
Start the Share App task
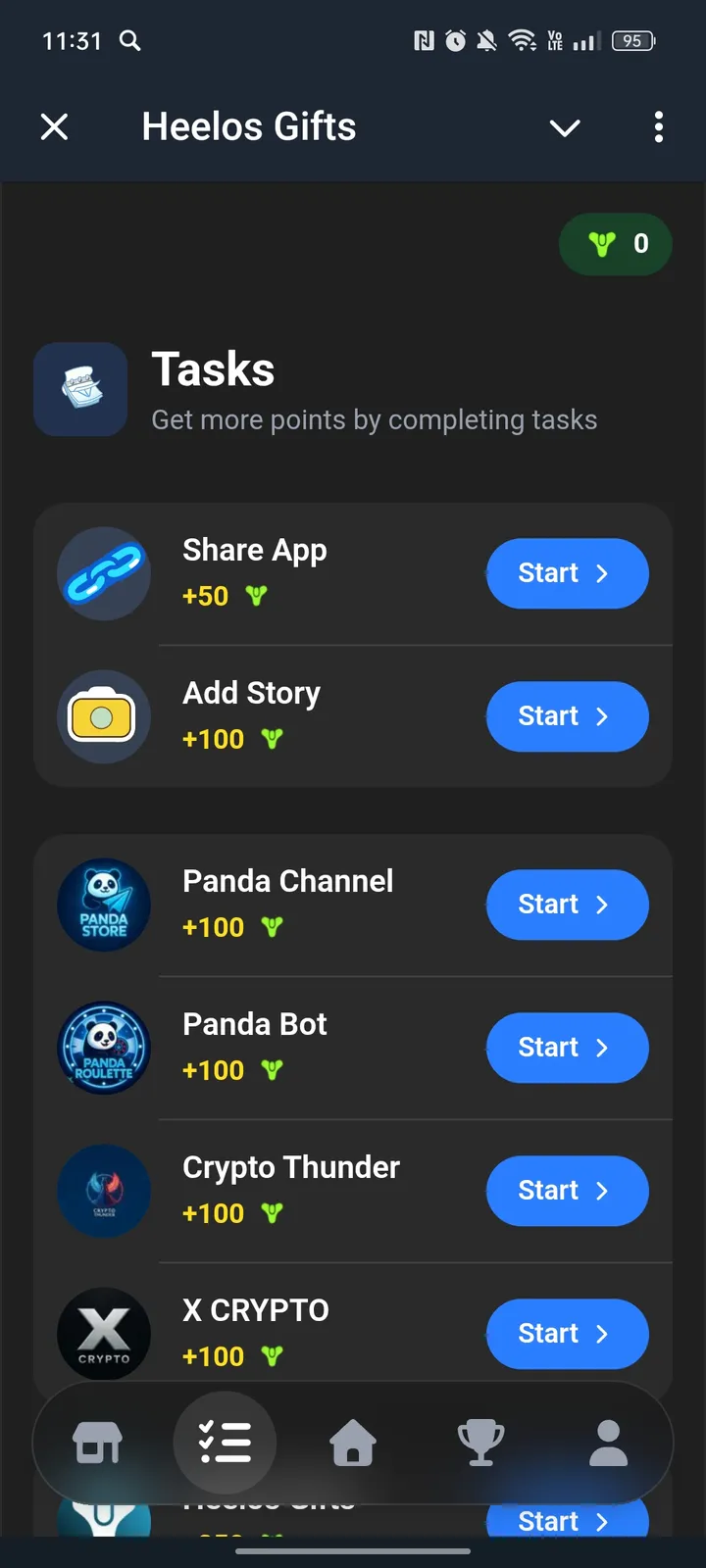[567, 573]
